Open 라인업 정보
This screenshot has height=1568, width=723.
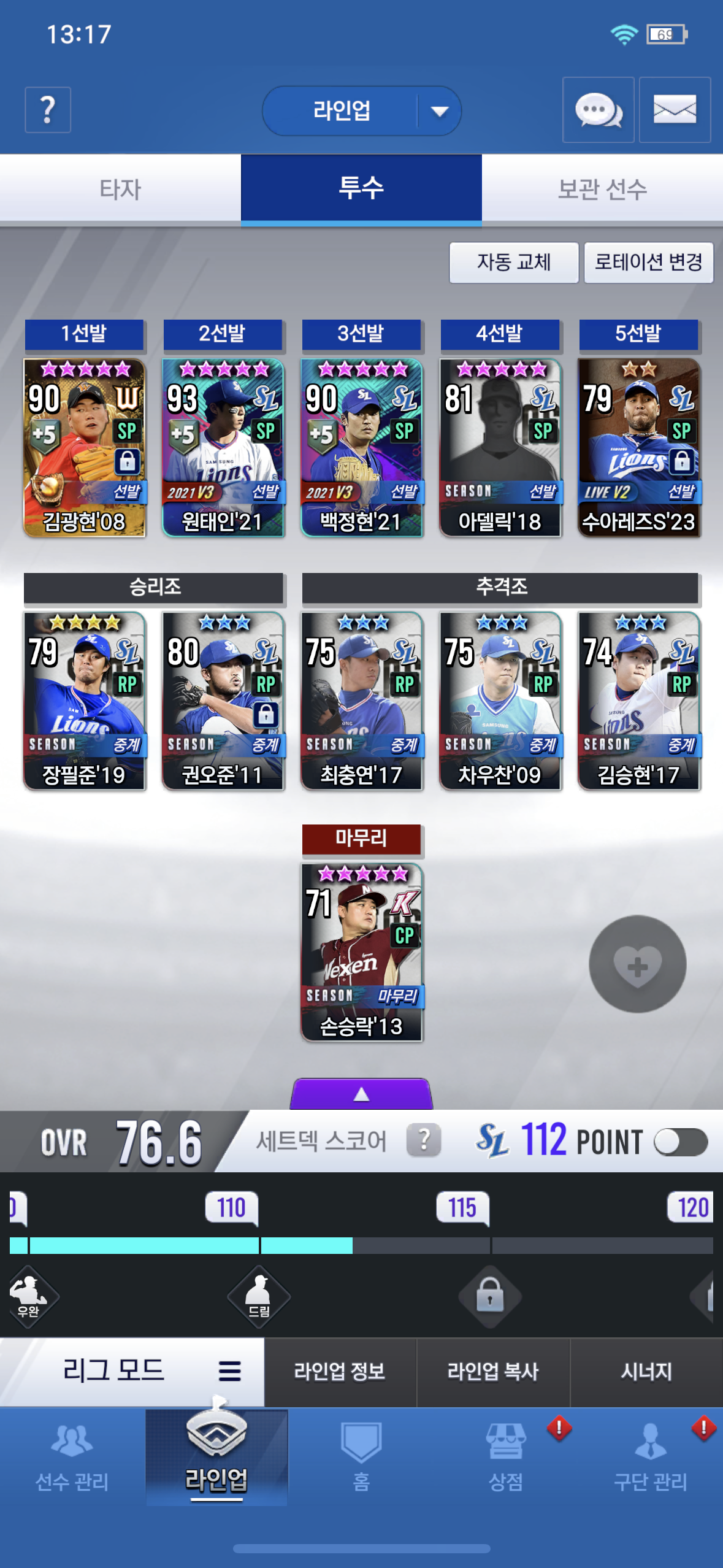340,1372
